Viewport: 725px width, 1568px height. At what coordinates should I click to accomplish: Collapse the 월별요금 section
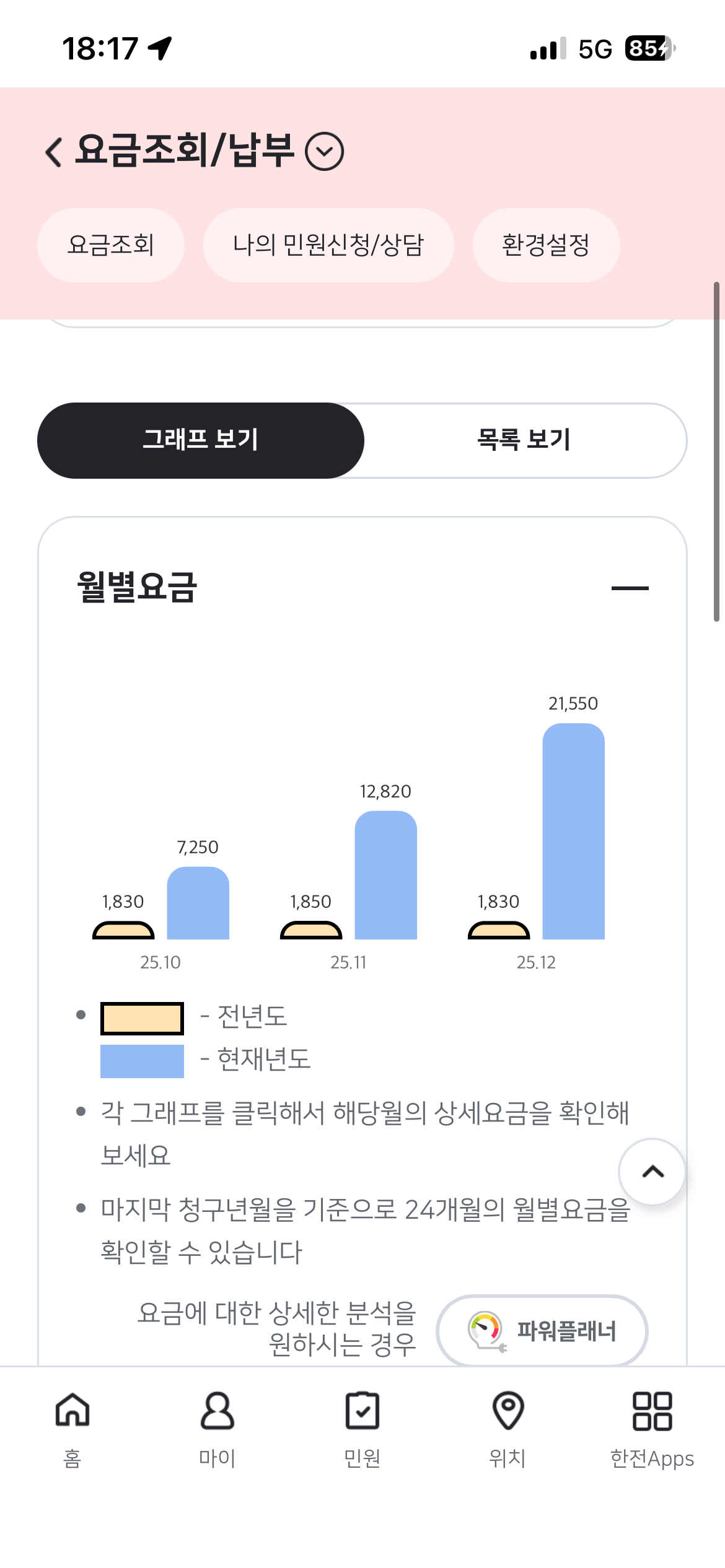(630, 588)
